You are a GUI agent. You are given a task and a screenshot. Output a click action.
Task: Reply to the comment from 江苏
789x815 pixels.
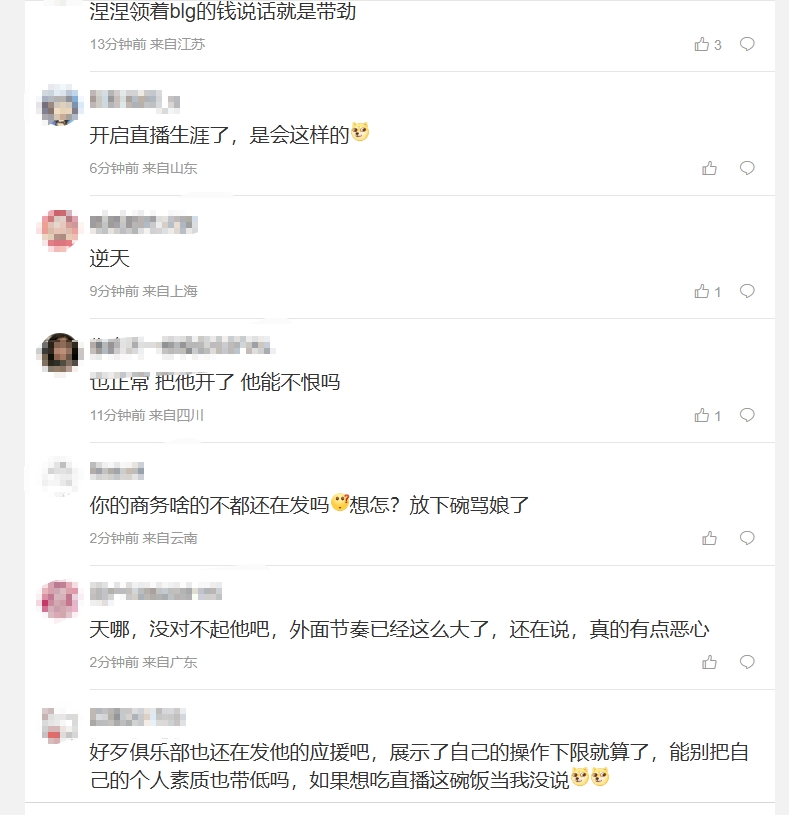(x=747, y=44)
